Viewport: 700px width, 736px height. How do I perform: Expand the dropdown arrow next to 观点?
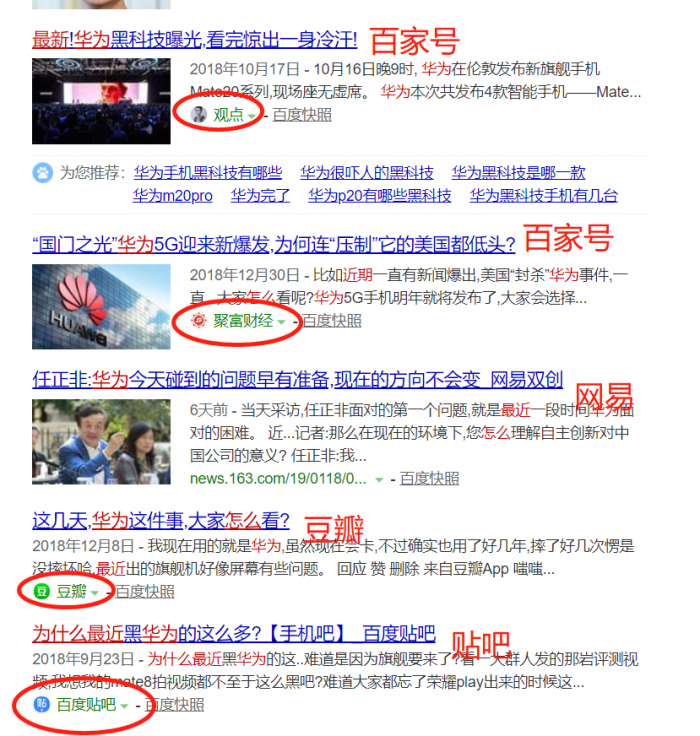(251, 116)
